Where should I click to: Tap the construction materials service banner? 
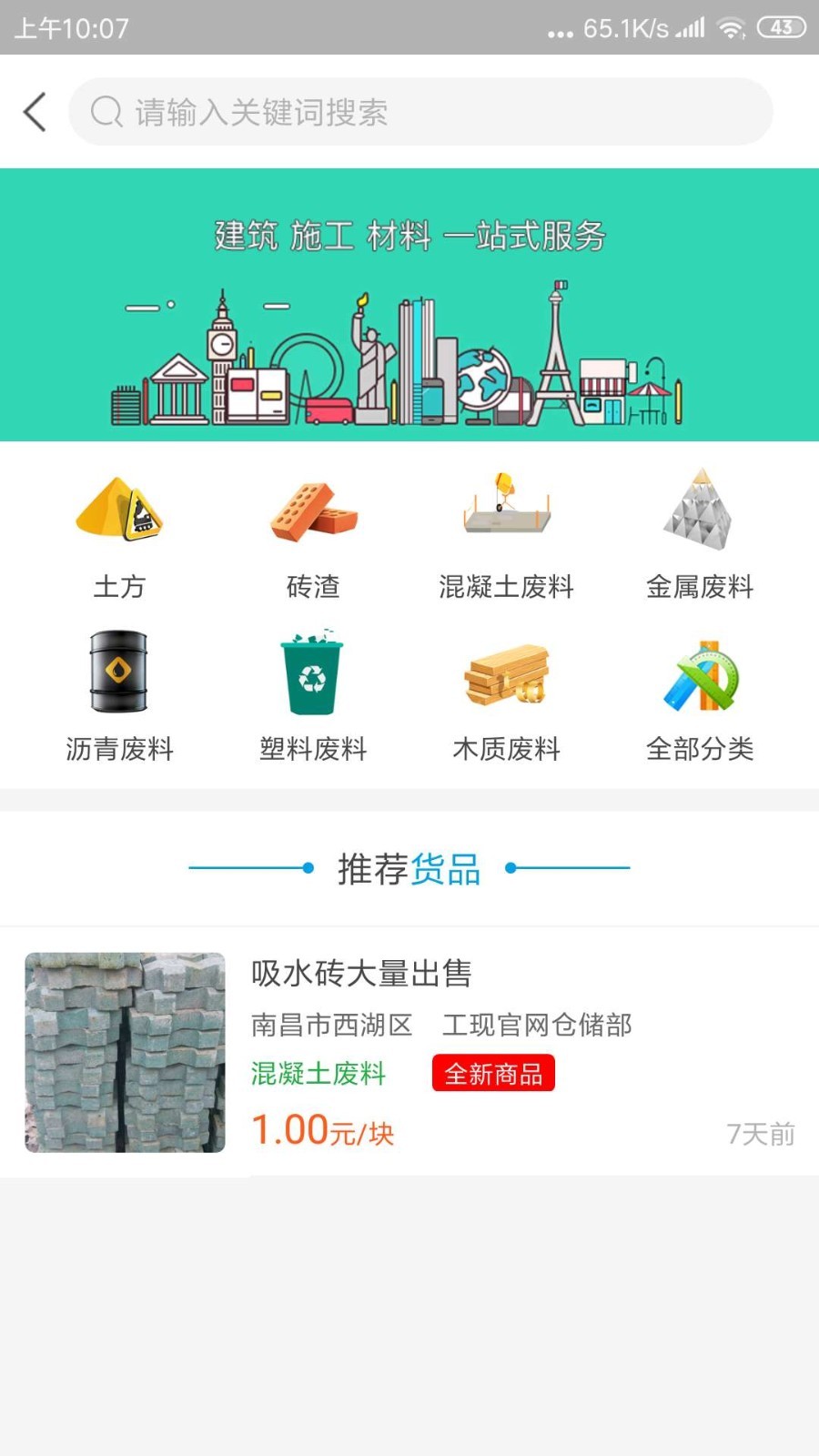409,305
